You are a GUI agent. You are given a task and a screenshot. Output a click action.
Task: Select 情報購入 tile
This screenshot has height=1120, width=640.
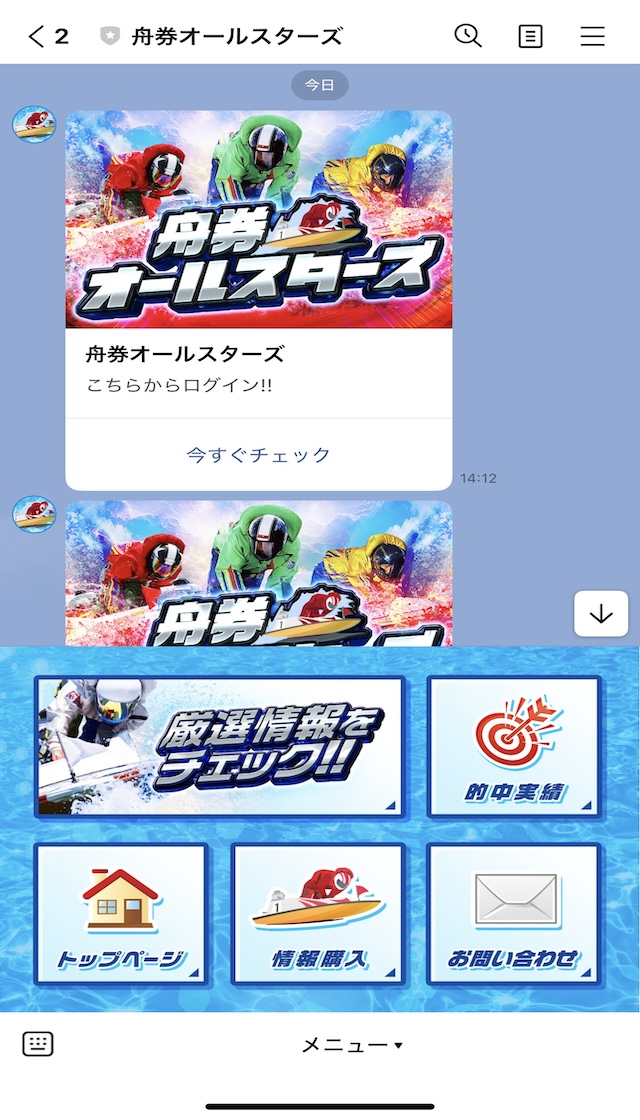click(318, 914)
